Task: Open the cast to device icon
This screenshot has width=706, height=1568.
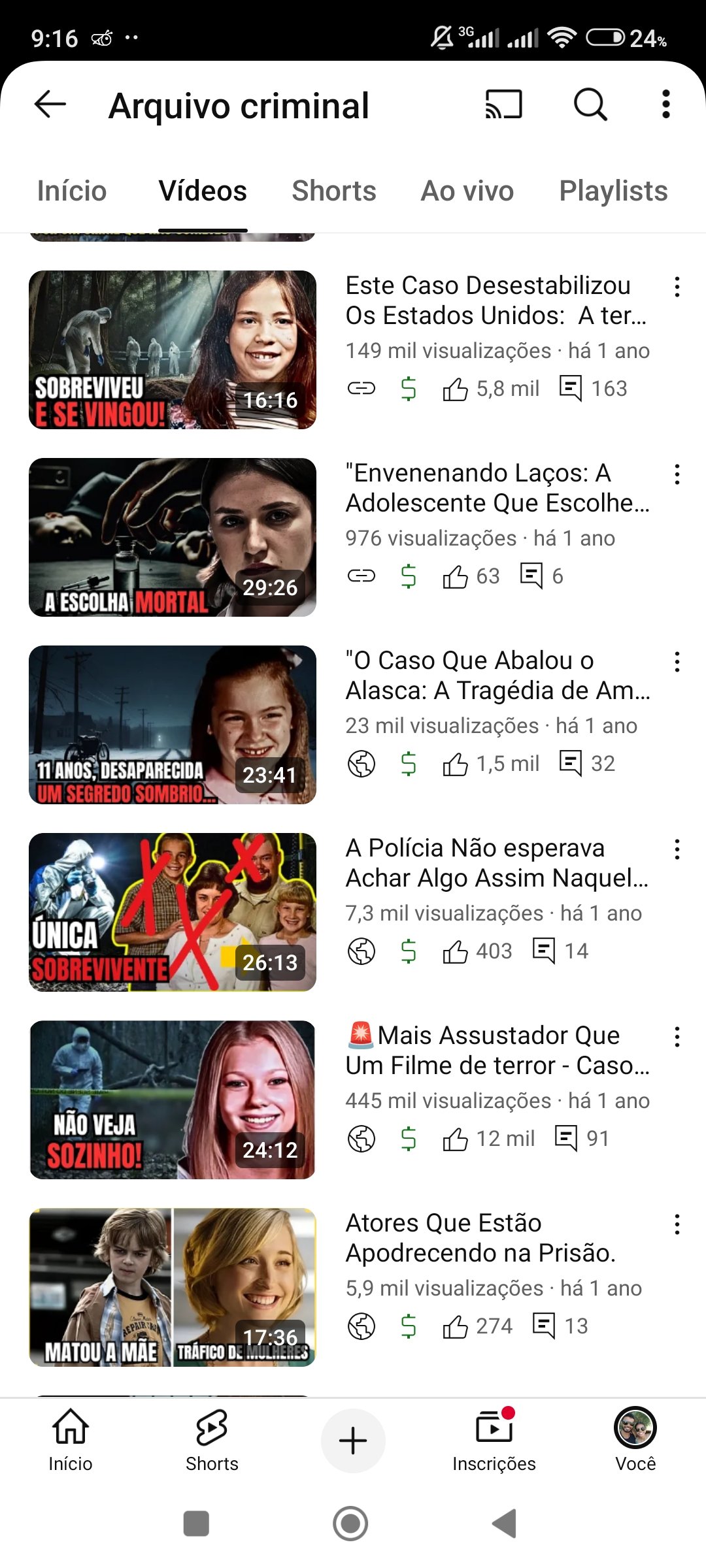Action: click(x=503, y=105)
